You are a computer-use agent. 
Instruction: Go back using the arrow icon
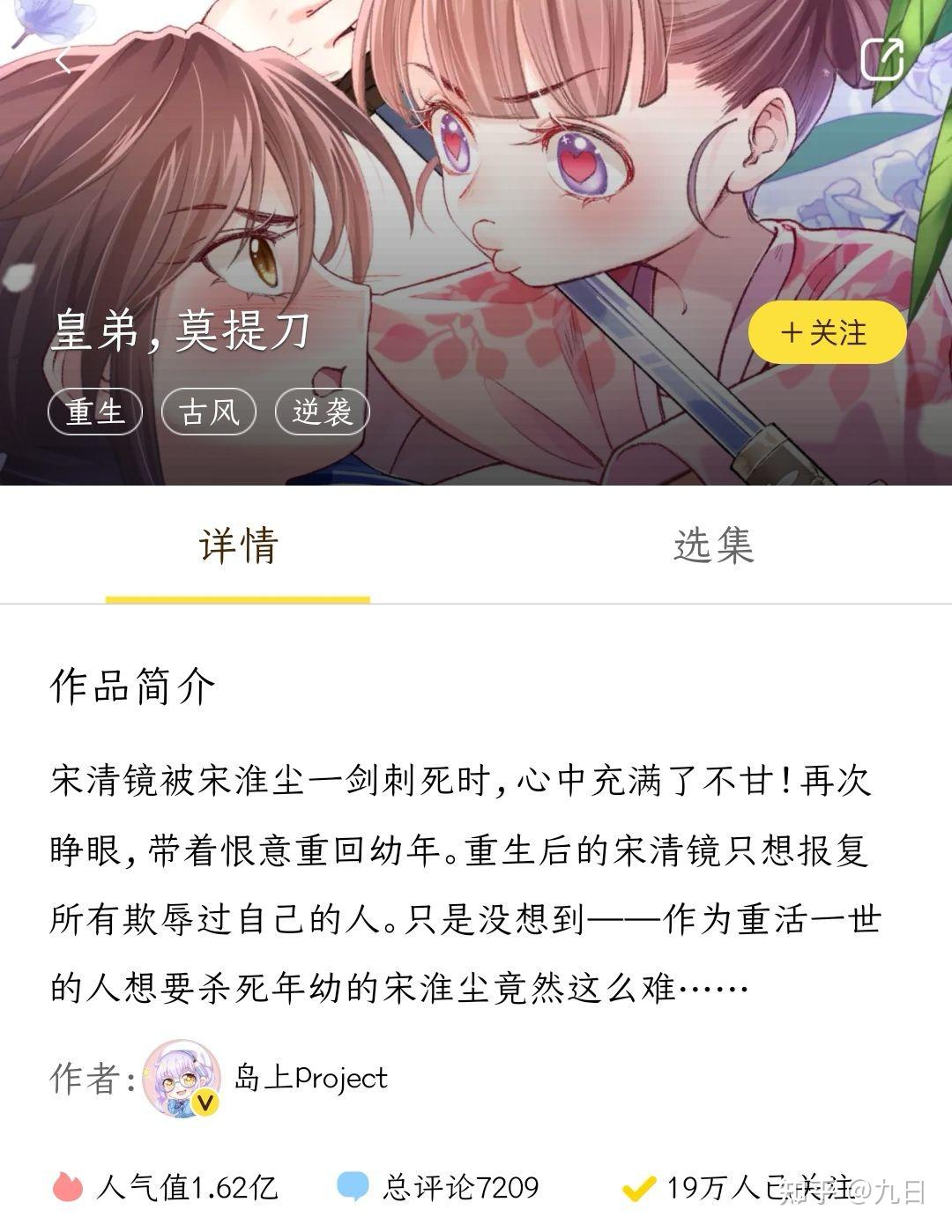click(63, 60)
